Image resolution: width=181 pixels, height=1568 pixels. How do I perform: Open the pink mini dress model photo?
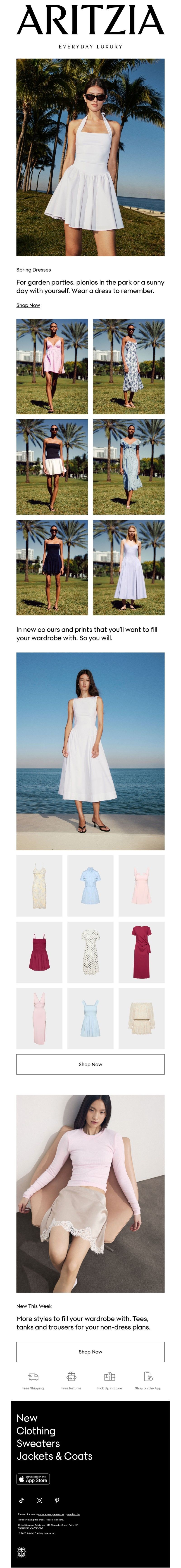point(52,366)
